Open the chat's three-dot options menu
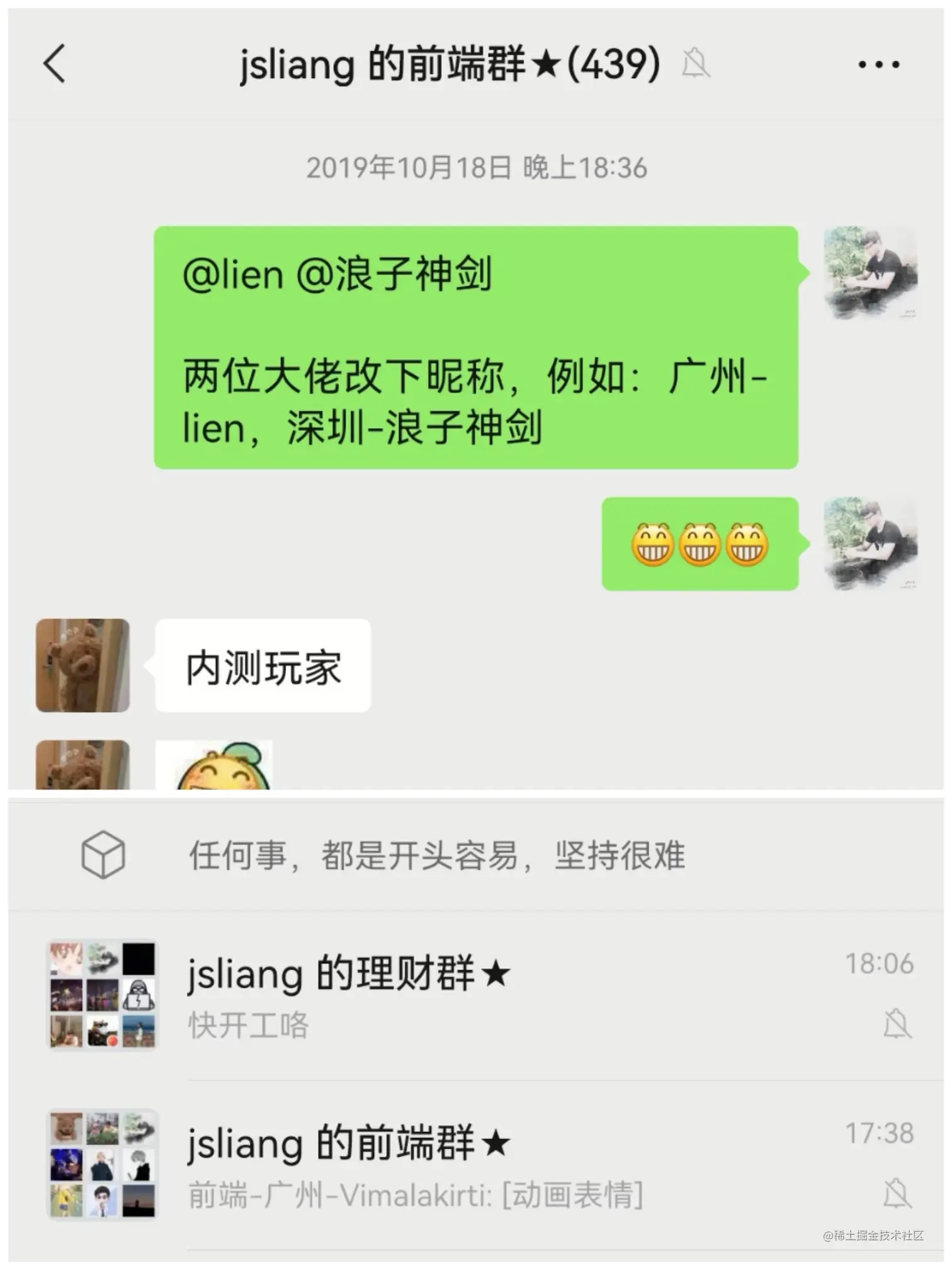The image size is (952, 1270). tap(879, 64)
